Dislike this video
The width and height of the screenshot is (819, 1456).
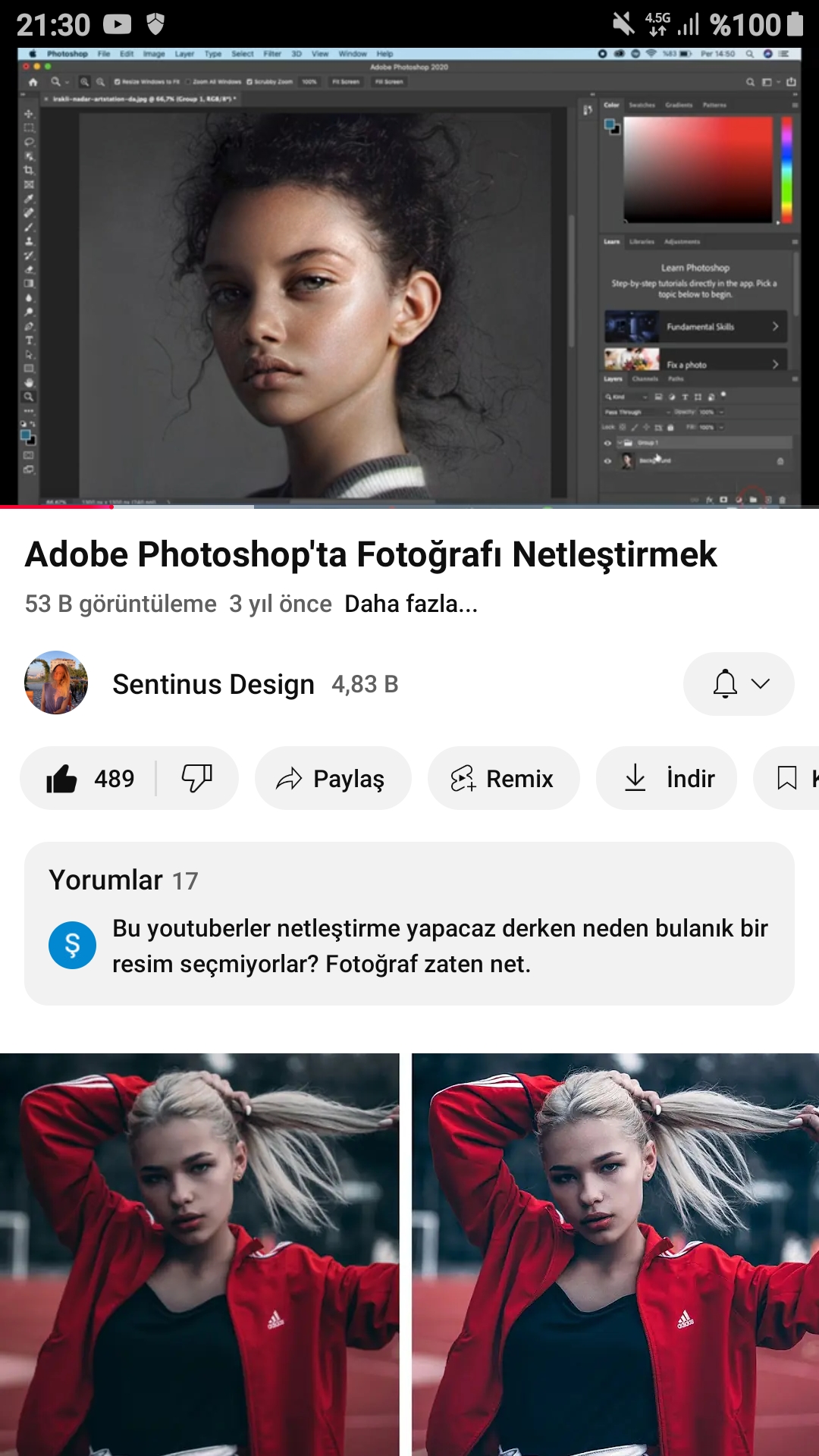(196, 778)
